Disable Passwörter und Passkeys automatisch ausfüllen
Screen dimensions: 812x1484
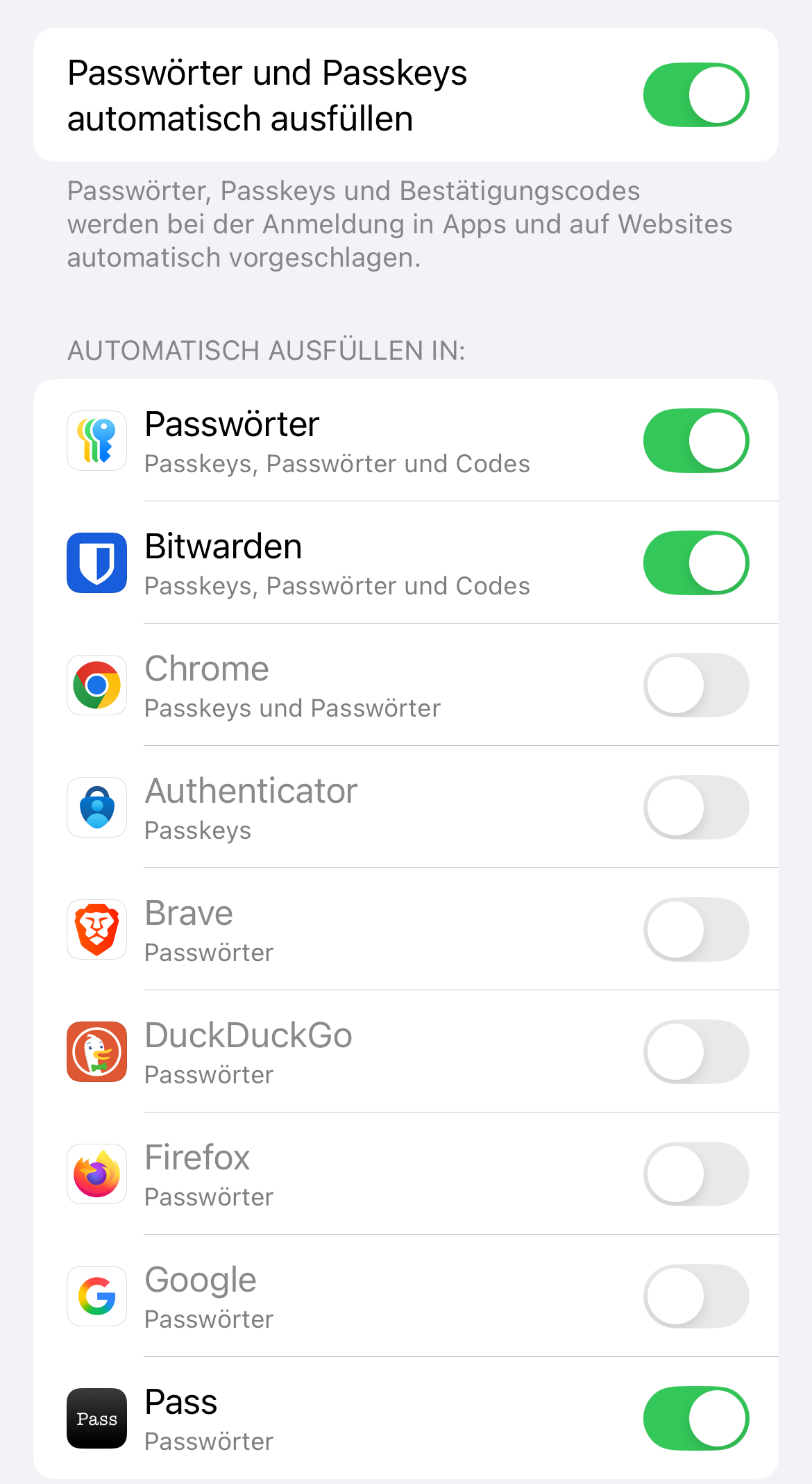tap(696, 95)
